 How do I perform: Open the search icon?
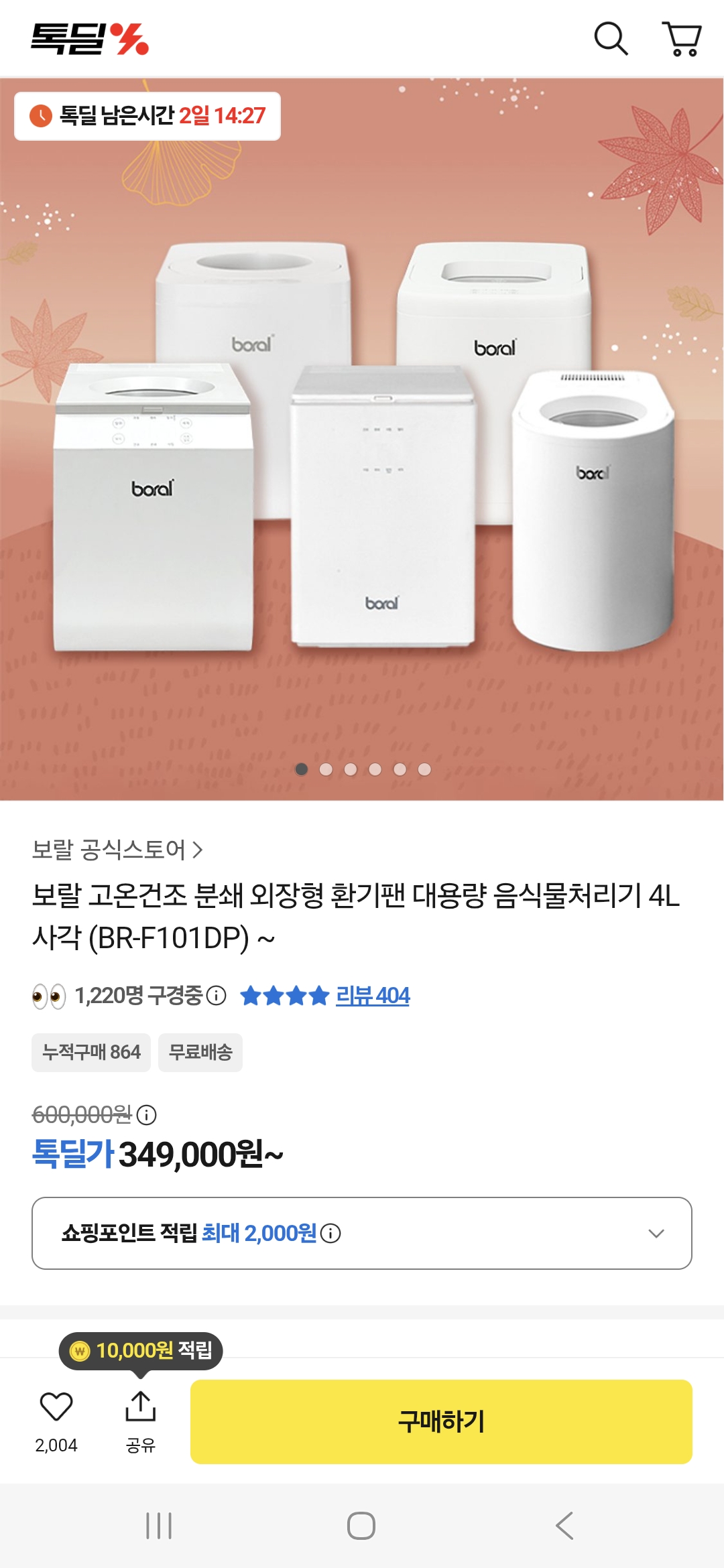pyautogui.click(x=611, y=39)
